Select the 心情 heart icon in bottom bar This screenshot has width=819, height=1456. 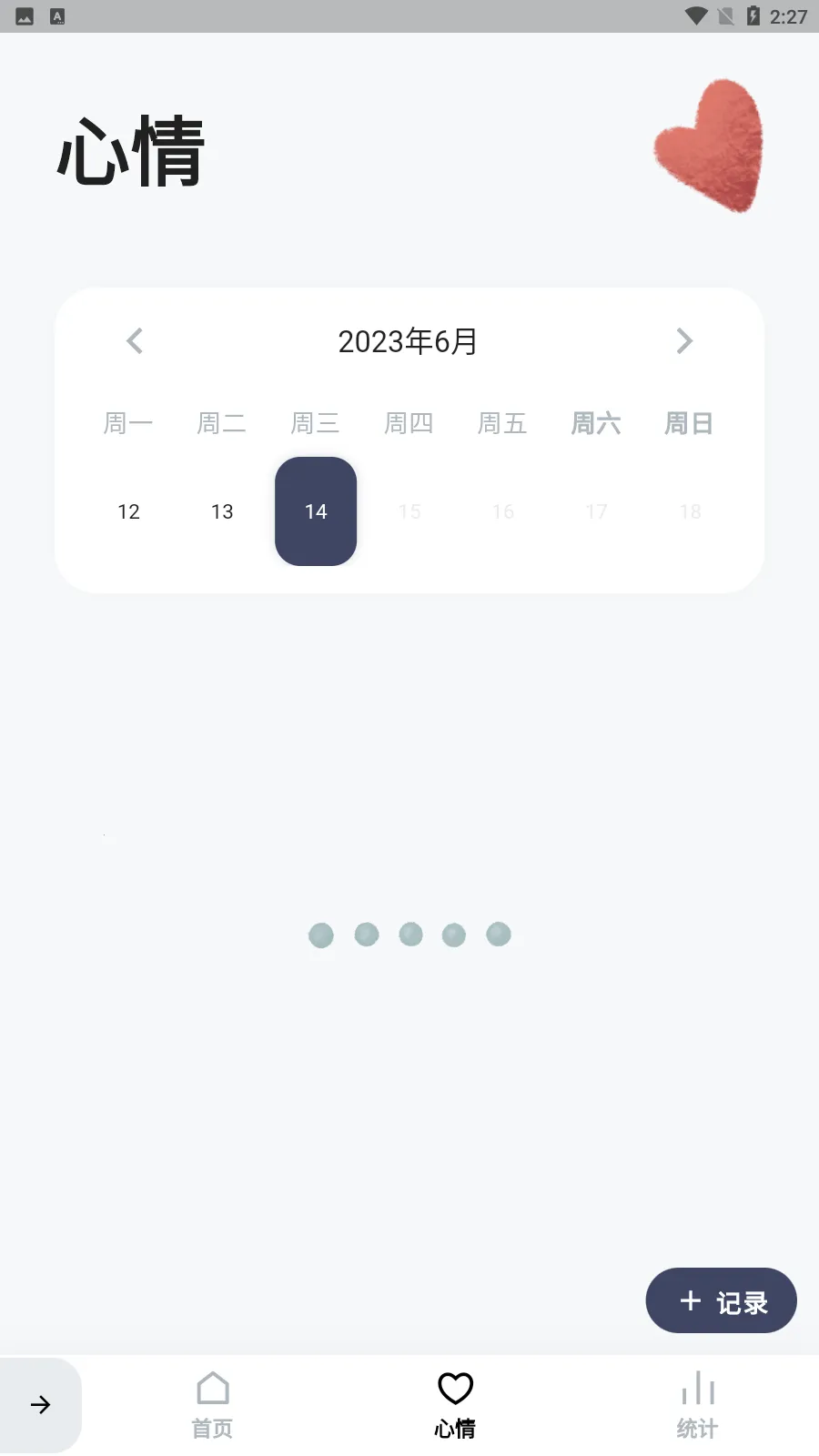click(455, 1387)
